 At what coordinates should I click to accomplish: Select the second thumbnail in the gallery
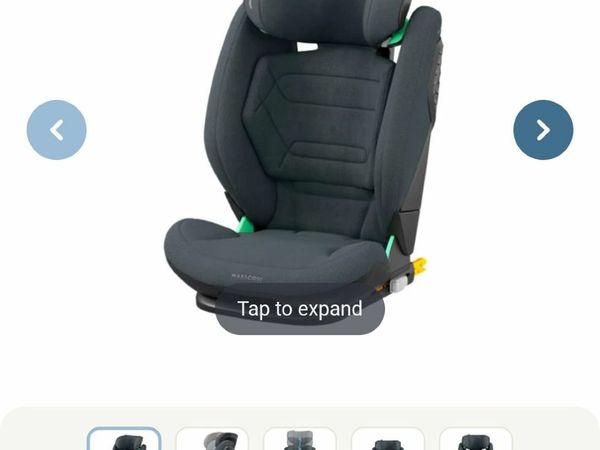point(212,440)
